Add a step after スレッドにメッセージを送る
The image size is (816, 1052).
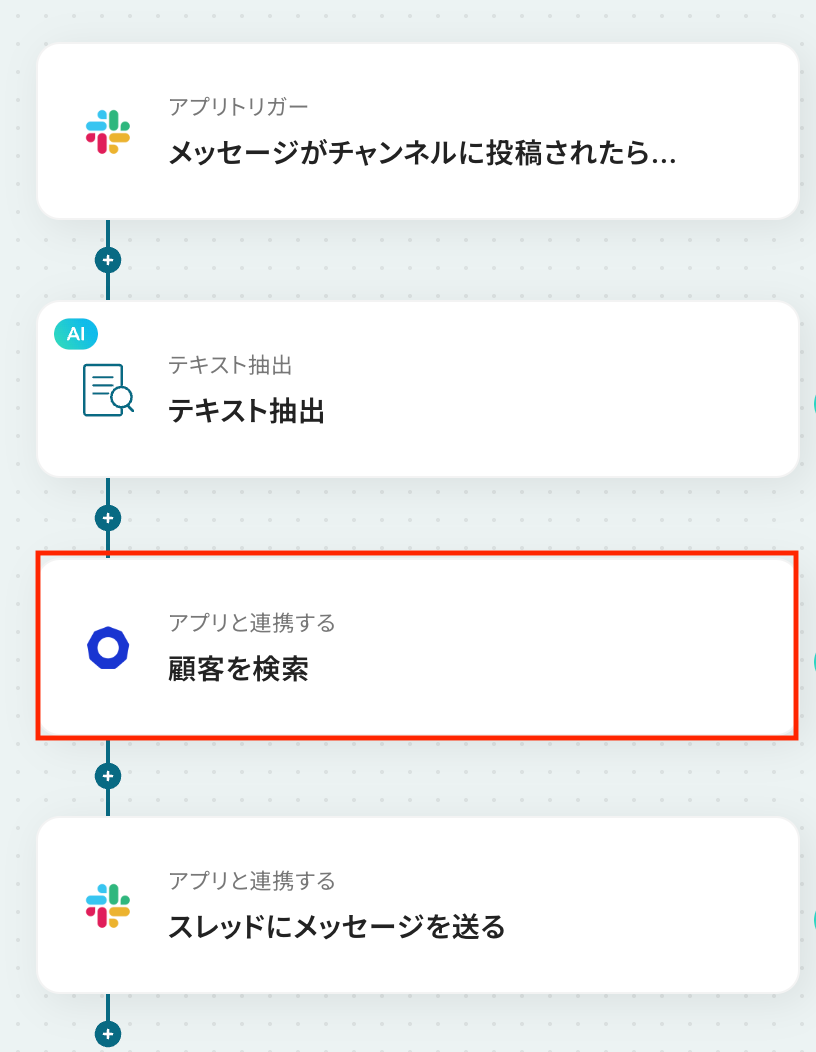108,1034
